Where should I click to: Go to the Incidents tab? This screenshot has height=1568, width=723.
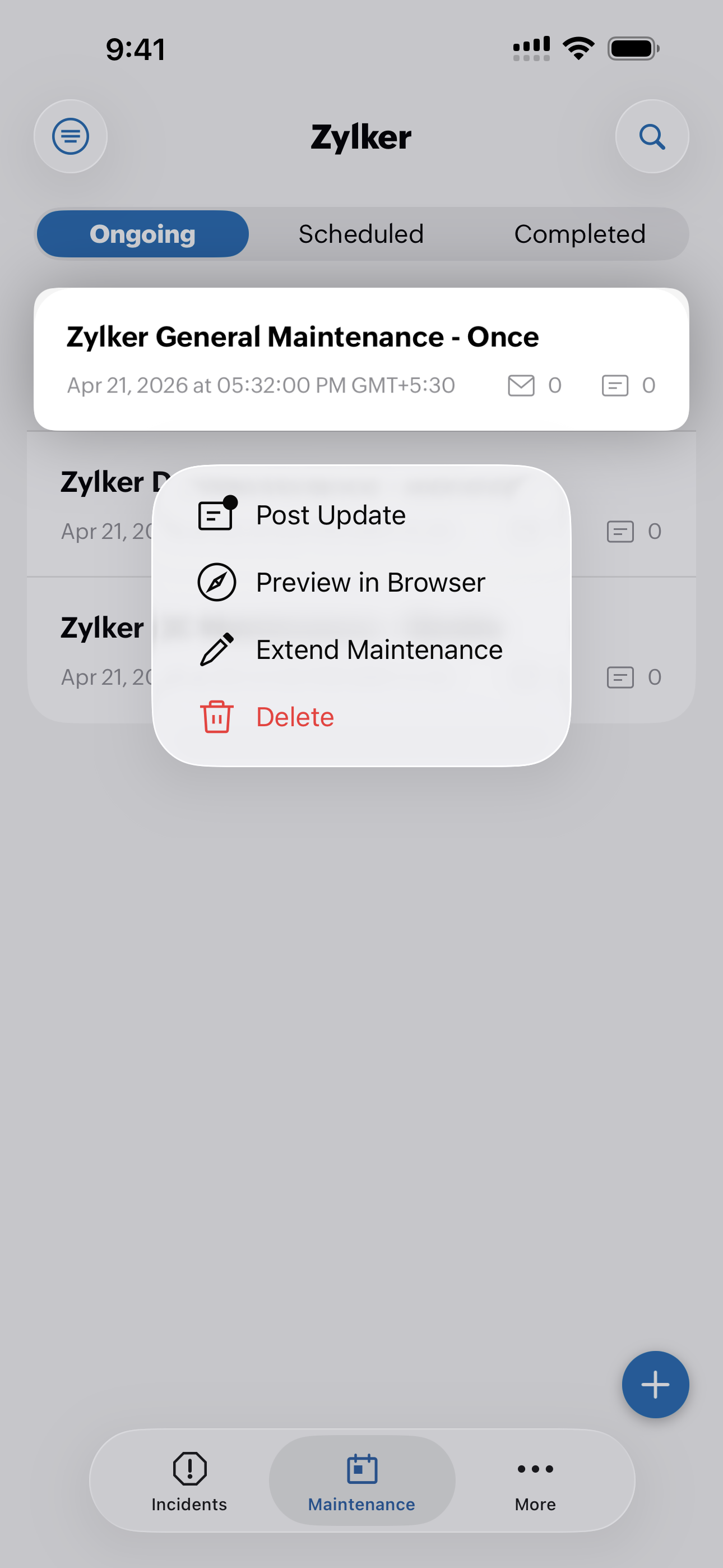tap(189, 1481)
